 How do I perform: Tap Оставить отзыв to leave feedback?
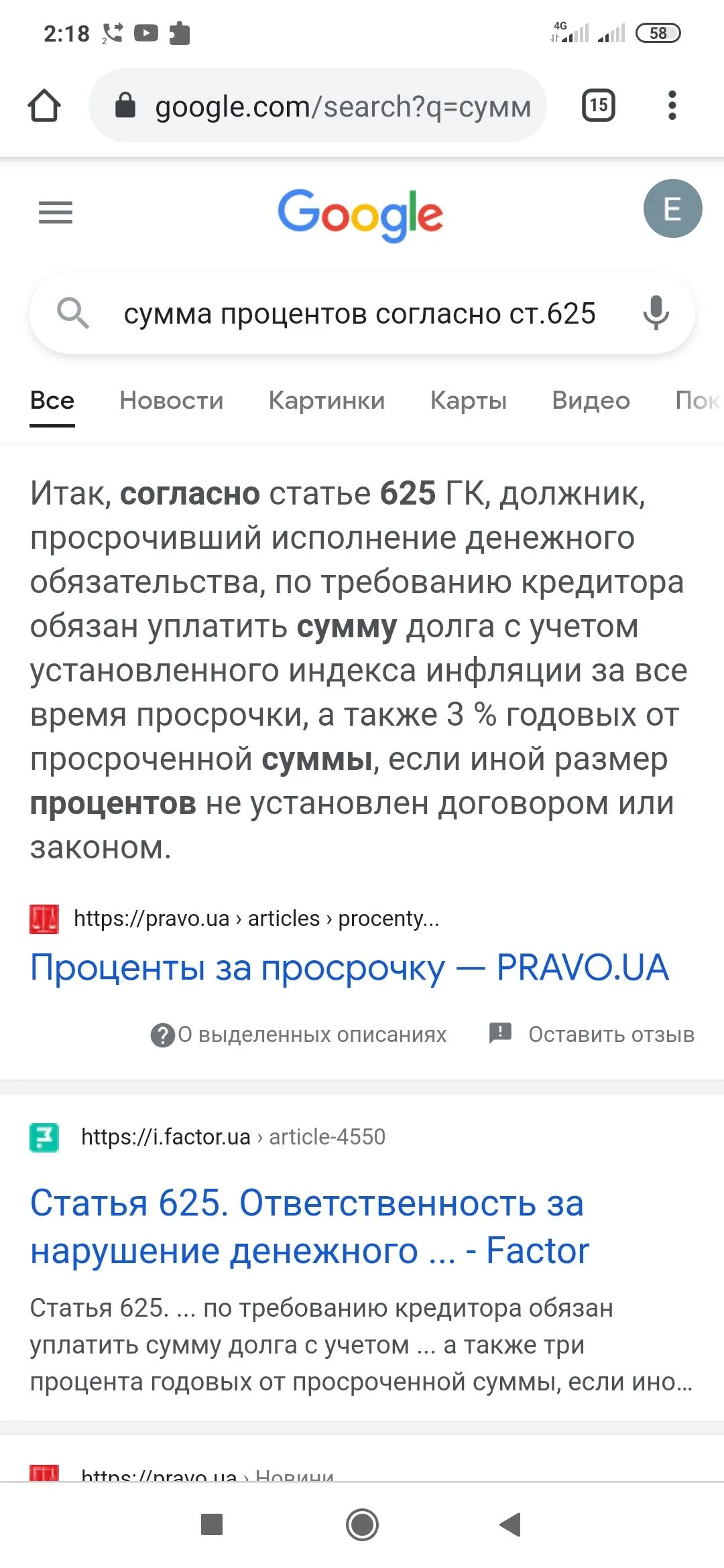[593, 1035]
